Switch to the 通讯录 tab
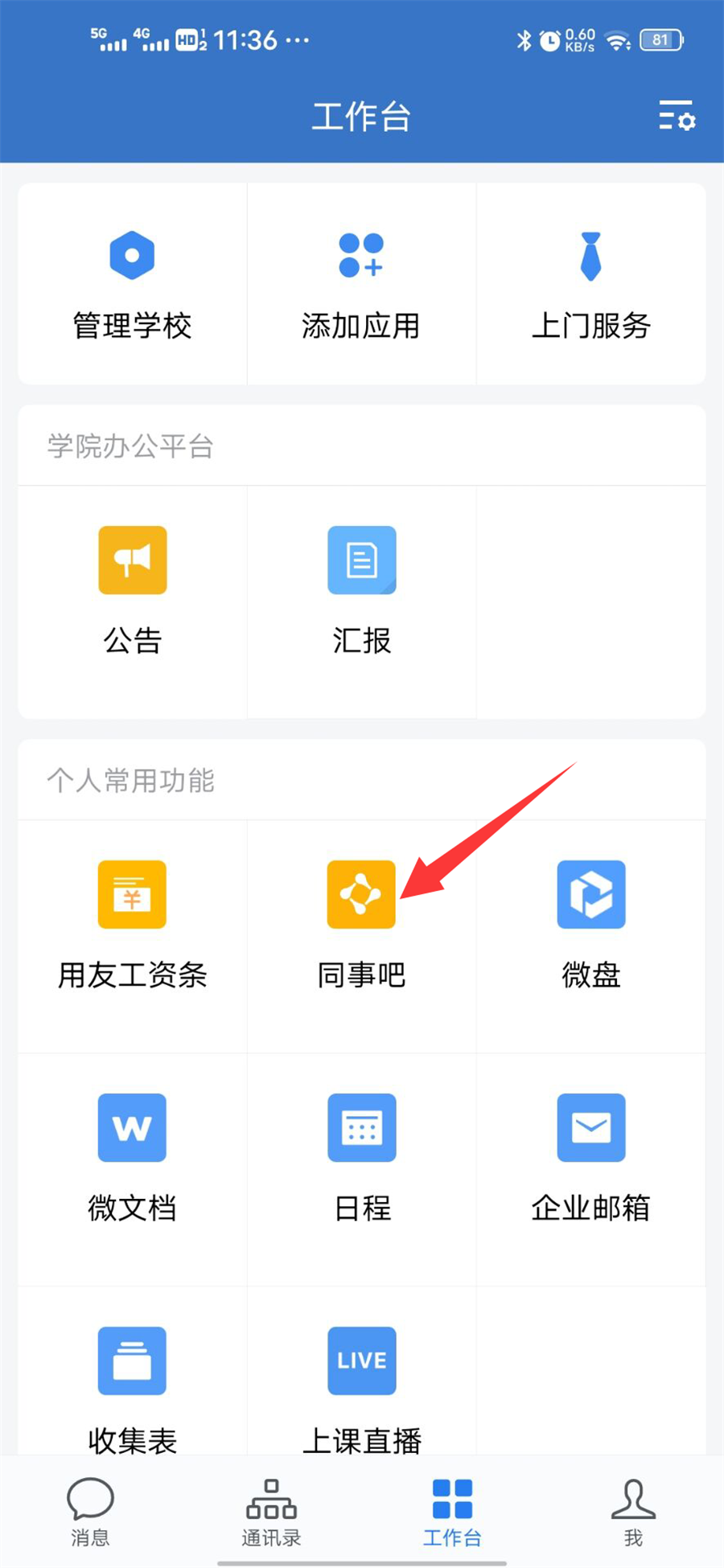The height and width of the screenshot is (1568, 724). 271,1512
